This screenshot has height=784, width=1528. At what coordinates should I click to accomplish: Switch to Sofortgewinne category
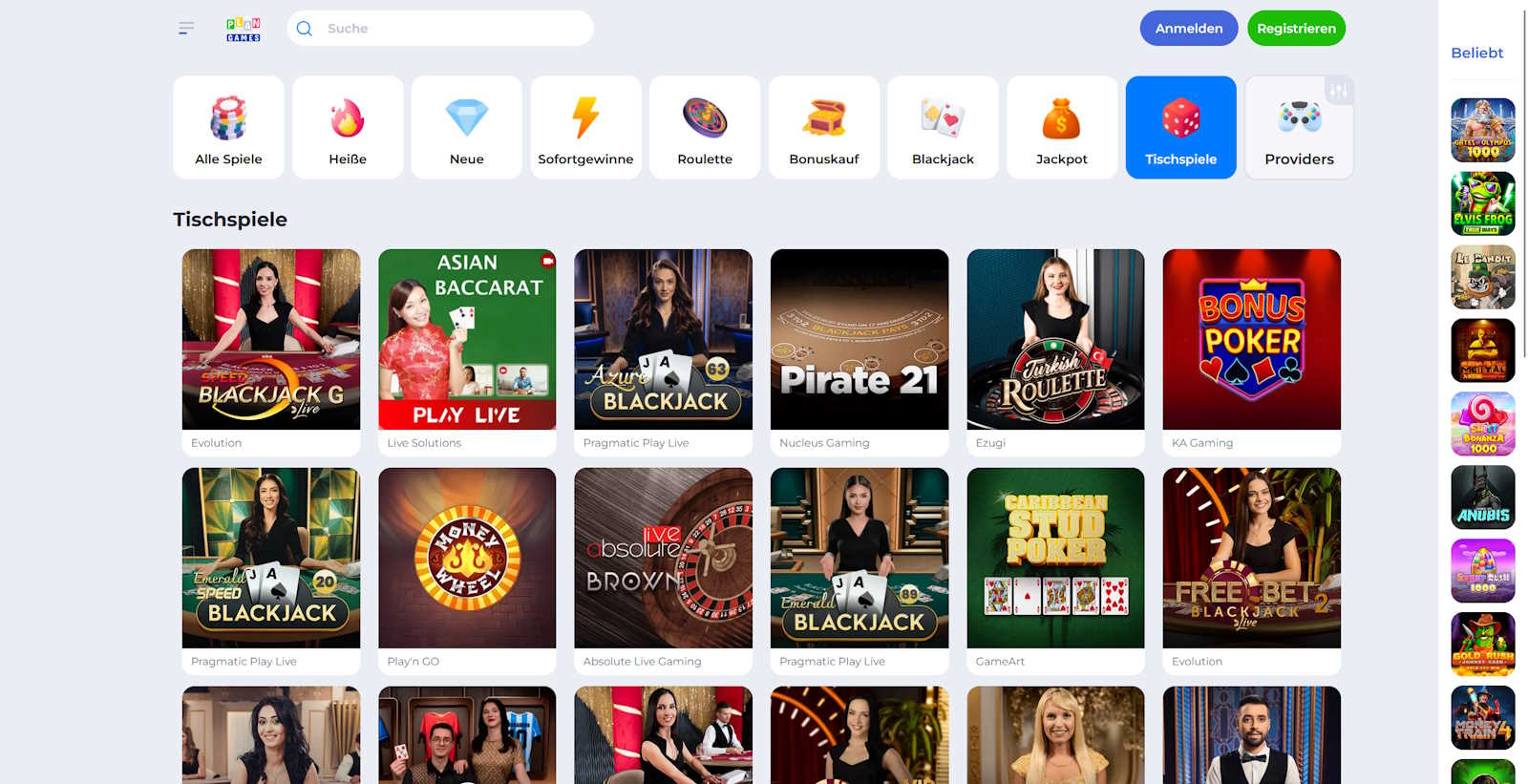point(585,128)
